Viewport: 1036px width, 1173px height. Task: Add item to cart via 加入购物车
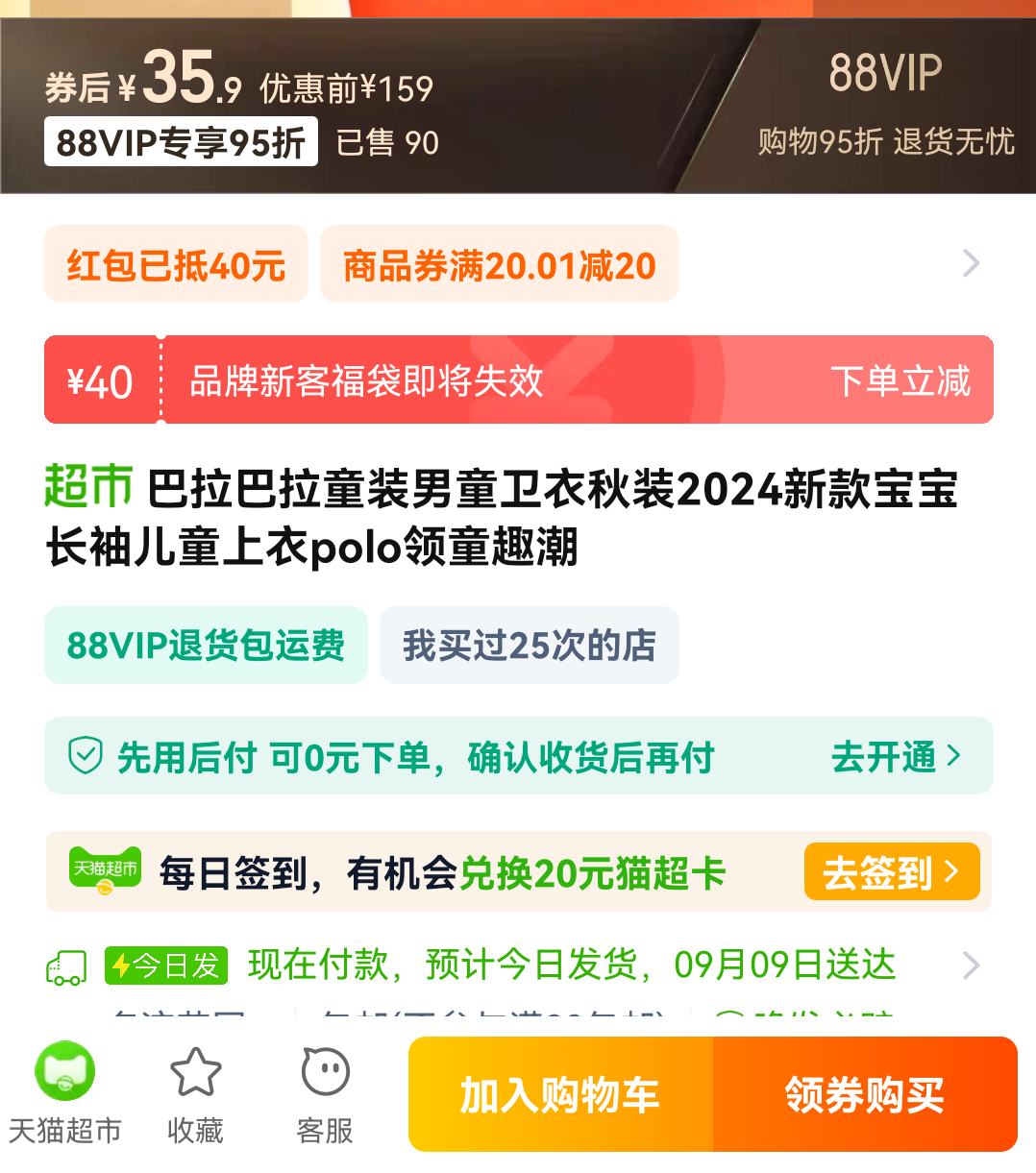coord(559,1094)
